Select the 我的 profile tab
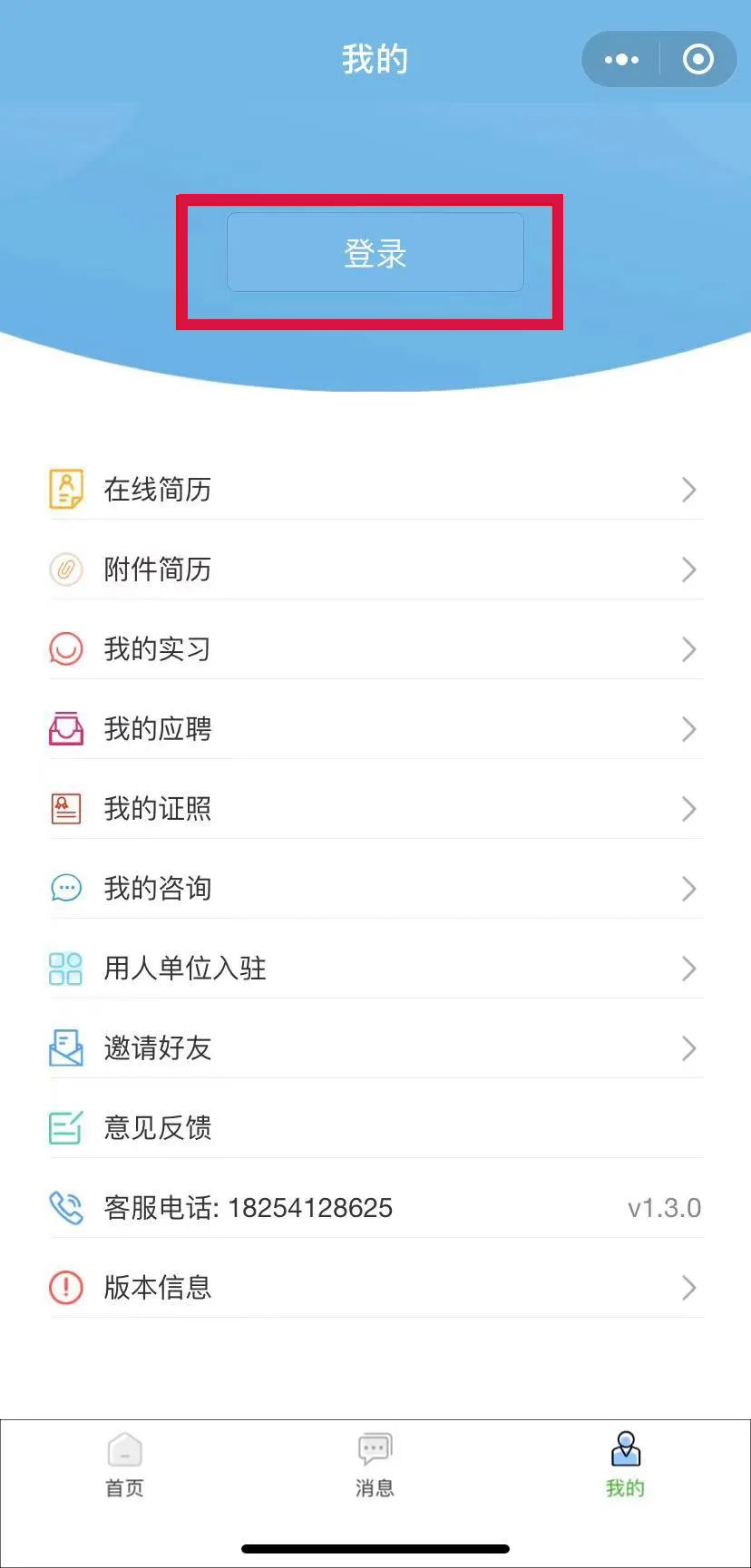 point(625,1464)
